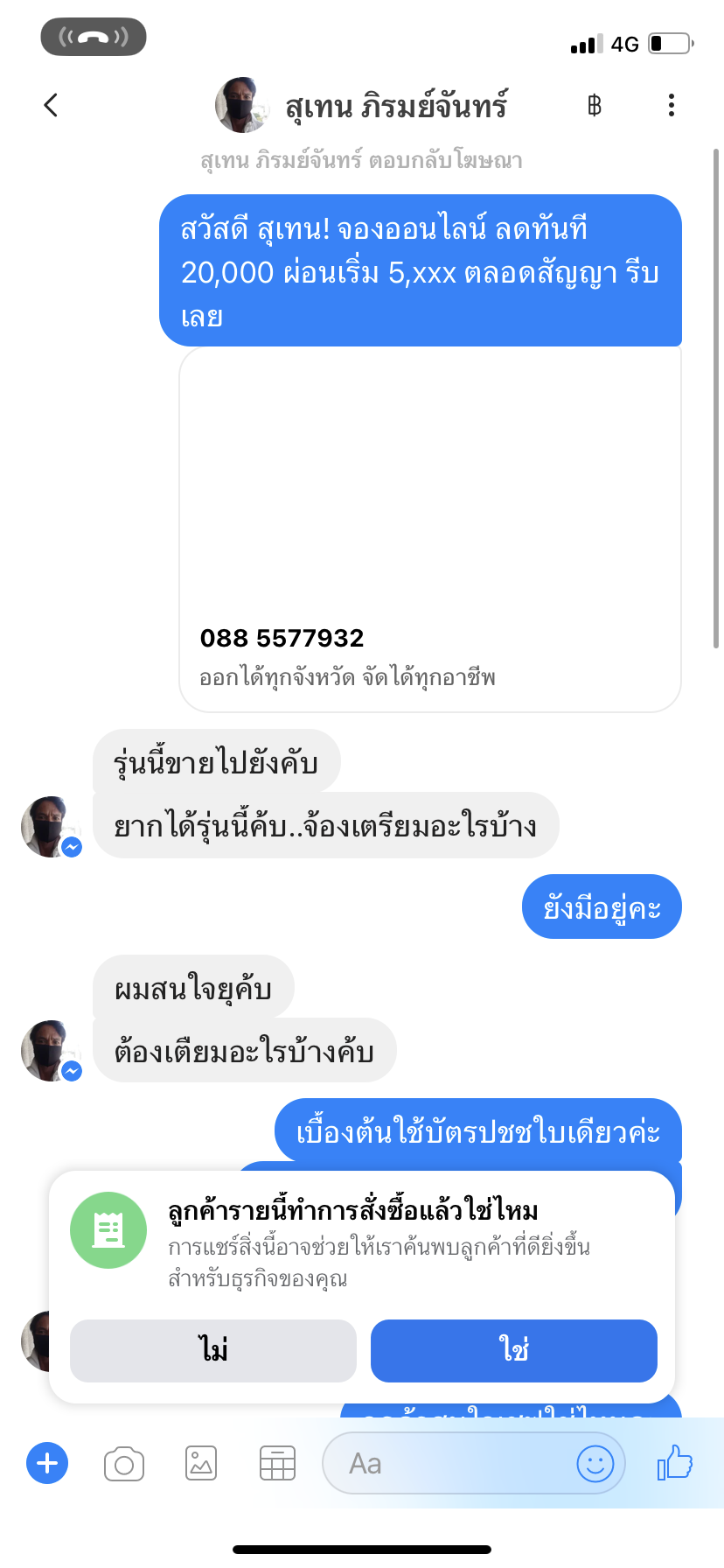This screenshot has width=724, height=1568.
Task: Open the ad card with 088 5577932
Action: point(429,529)
